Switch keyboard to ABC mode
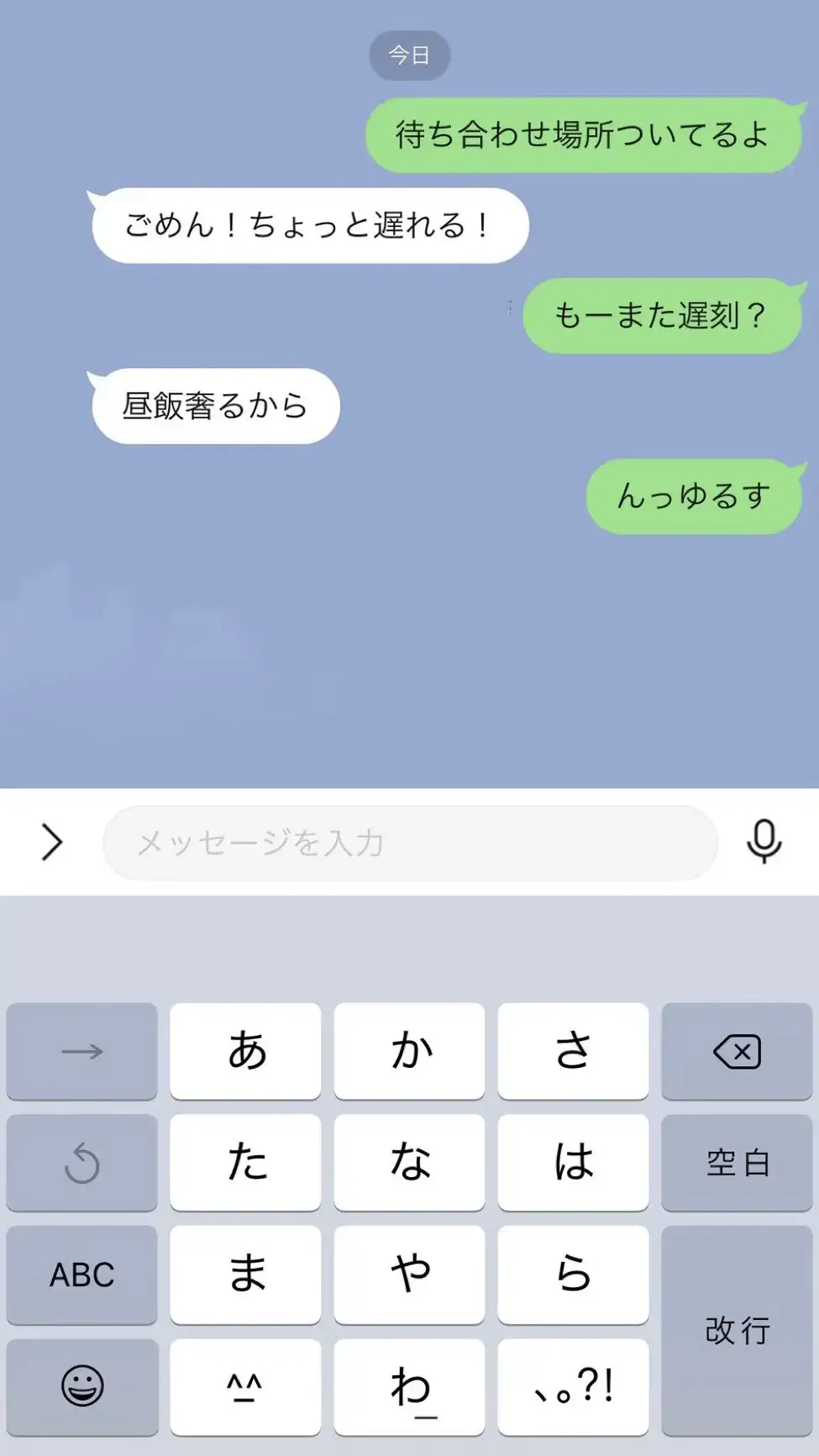This screenshot has height=1456, width=819. click(x=81, y=1275)
